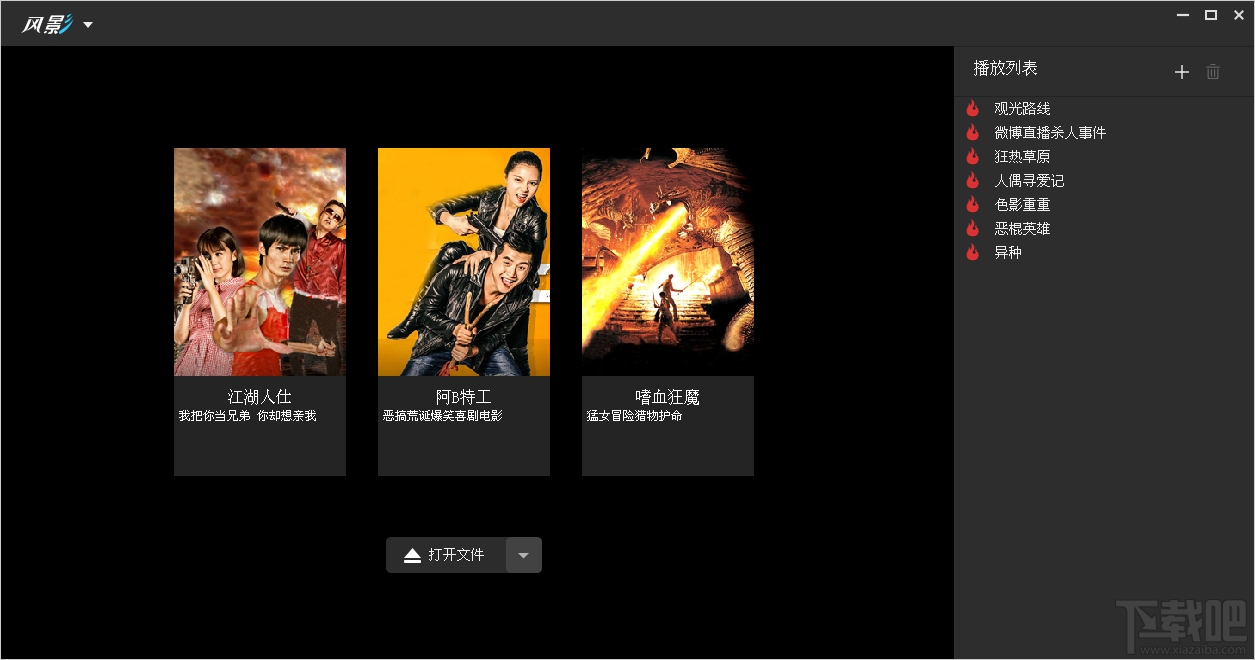Image resolution: width=1255 pixels, height=660 pixels.
Task: Minimize the player window
Action: pyautogui.click(x=1183, y=15)
